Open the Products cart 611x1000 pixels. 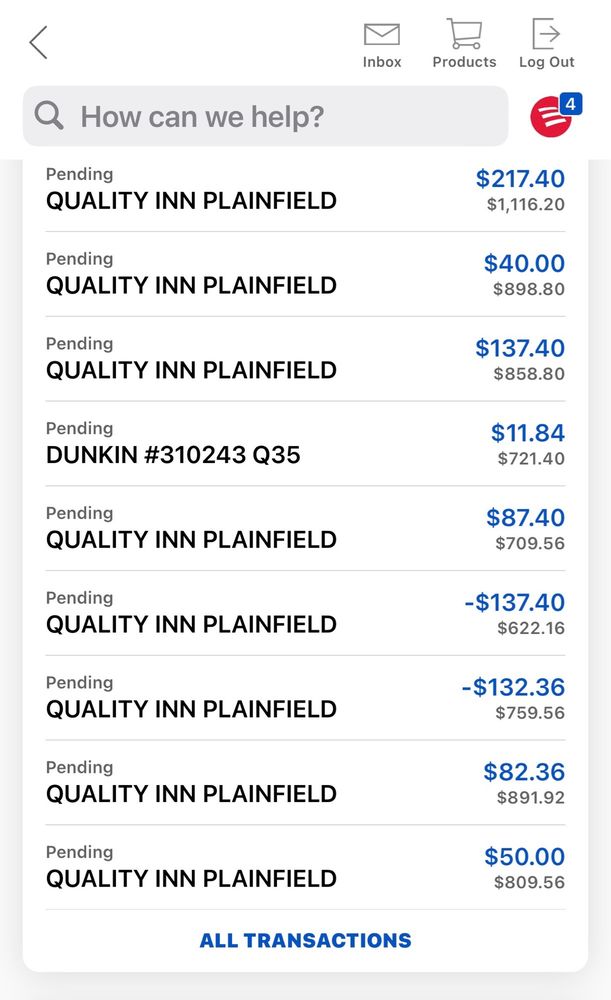[x=464, y=45]
